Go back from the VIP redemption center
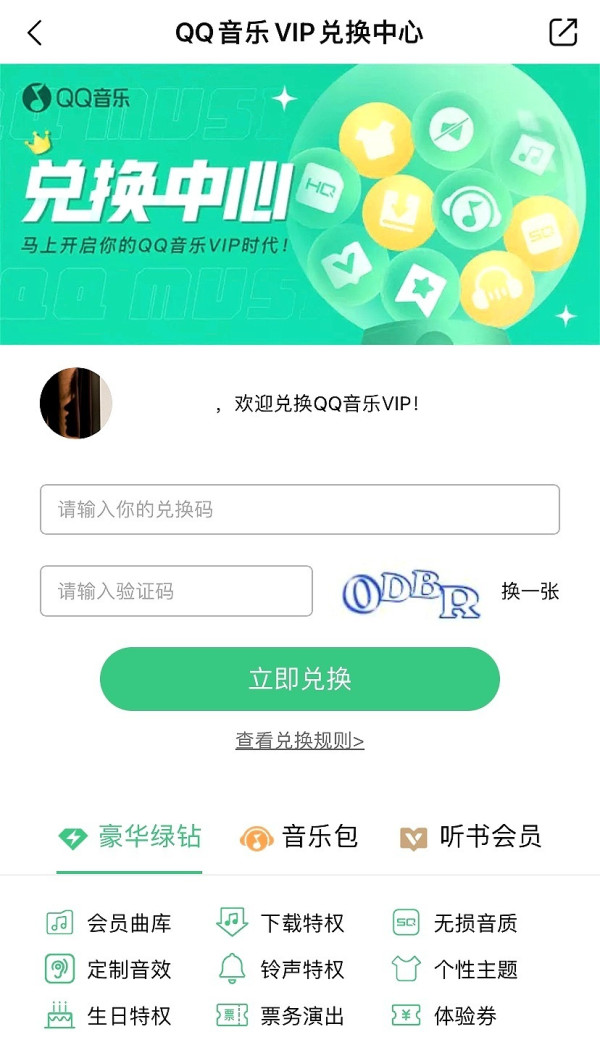Image resolution: width=600 pixels, height=1045 pixels. (35, 32)
